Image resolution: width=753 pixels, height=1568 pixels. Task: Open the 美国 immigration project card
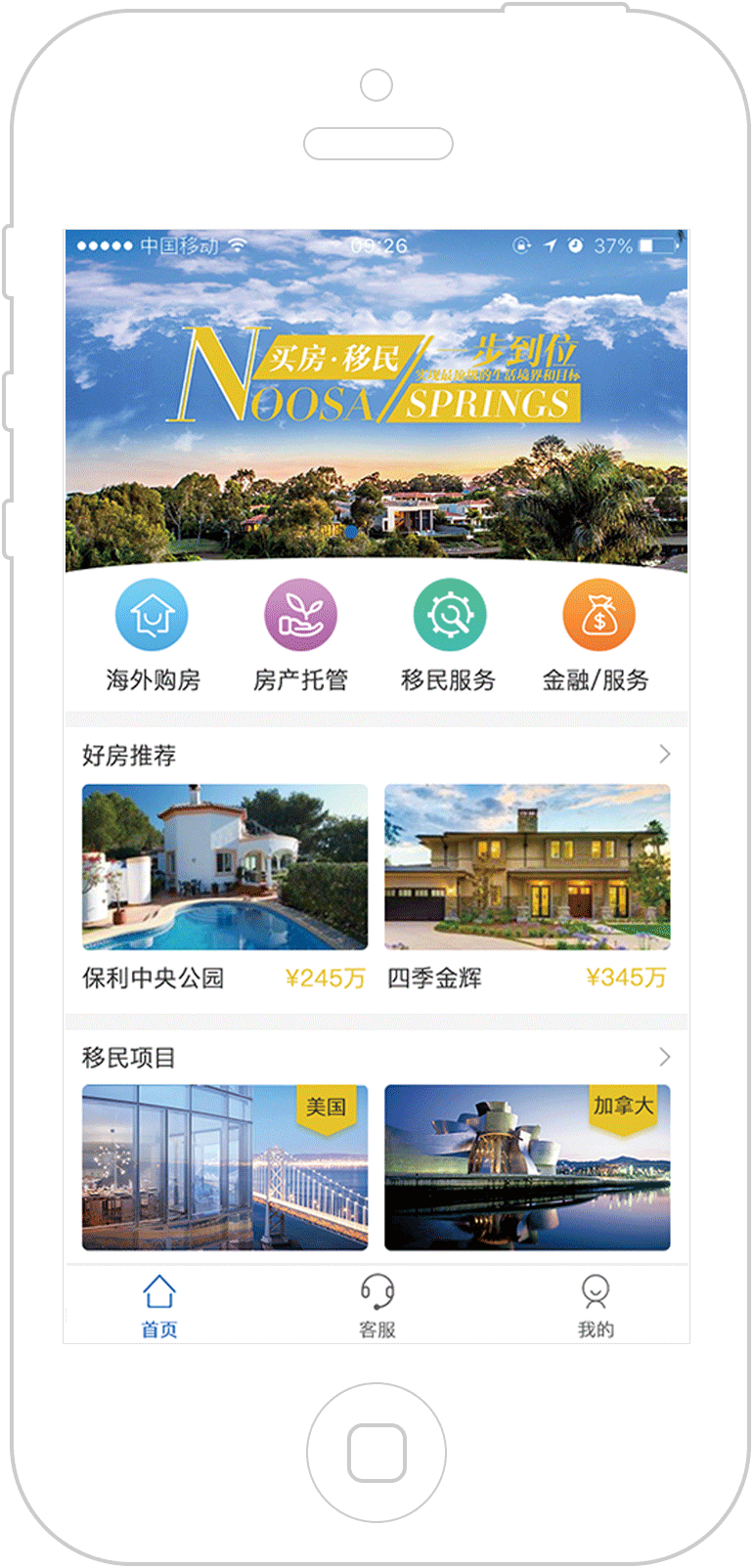(225, 1168)
